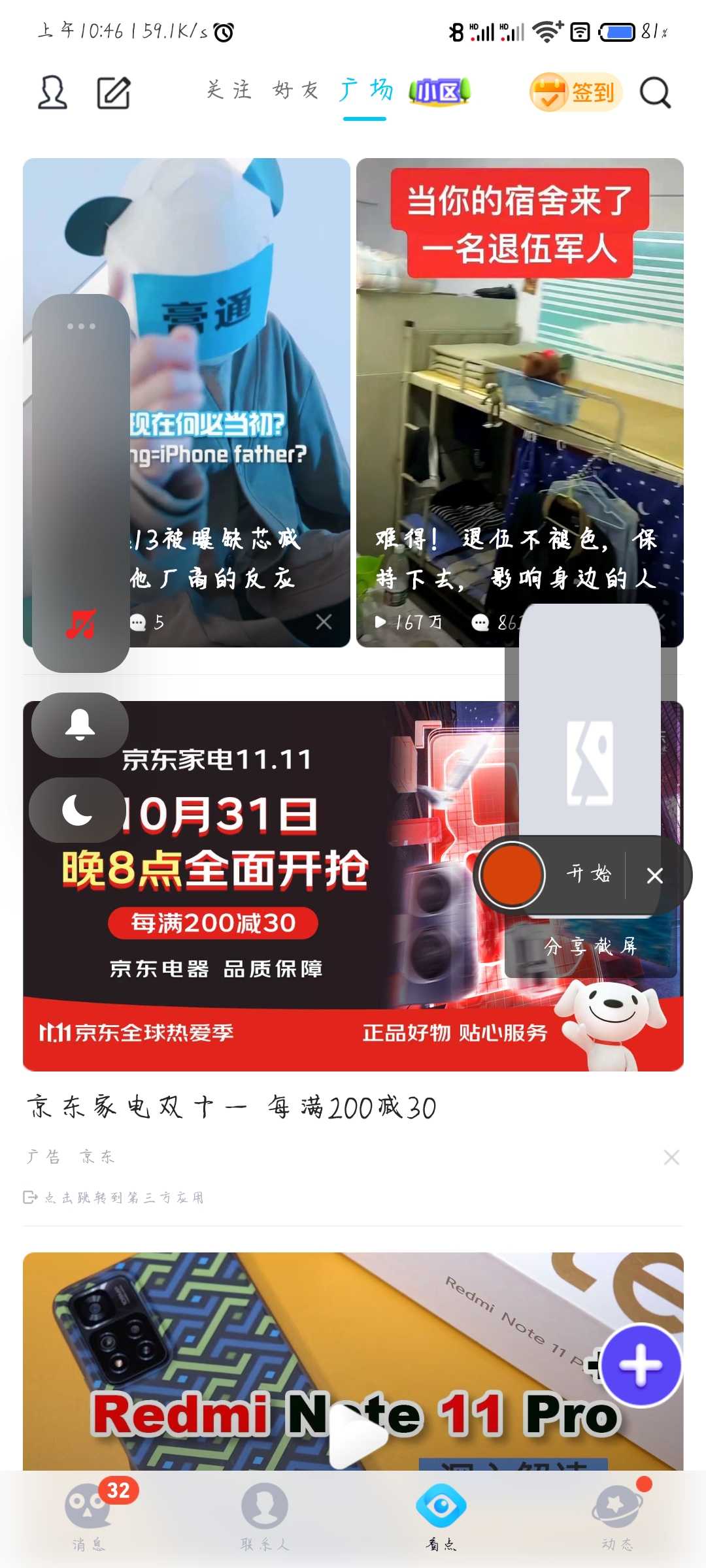Toggle the bell ring mode button
Screen dimensions: 706x1568
80,725
